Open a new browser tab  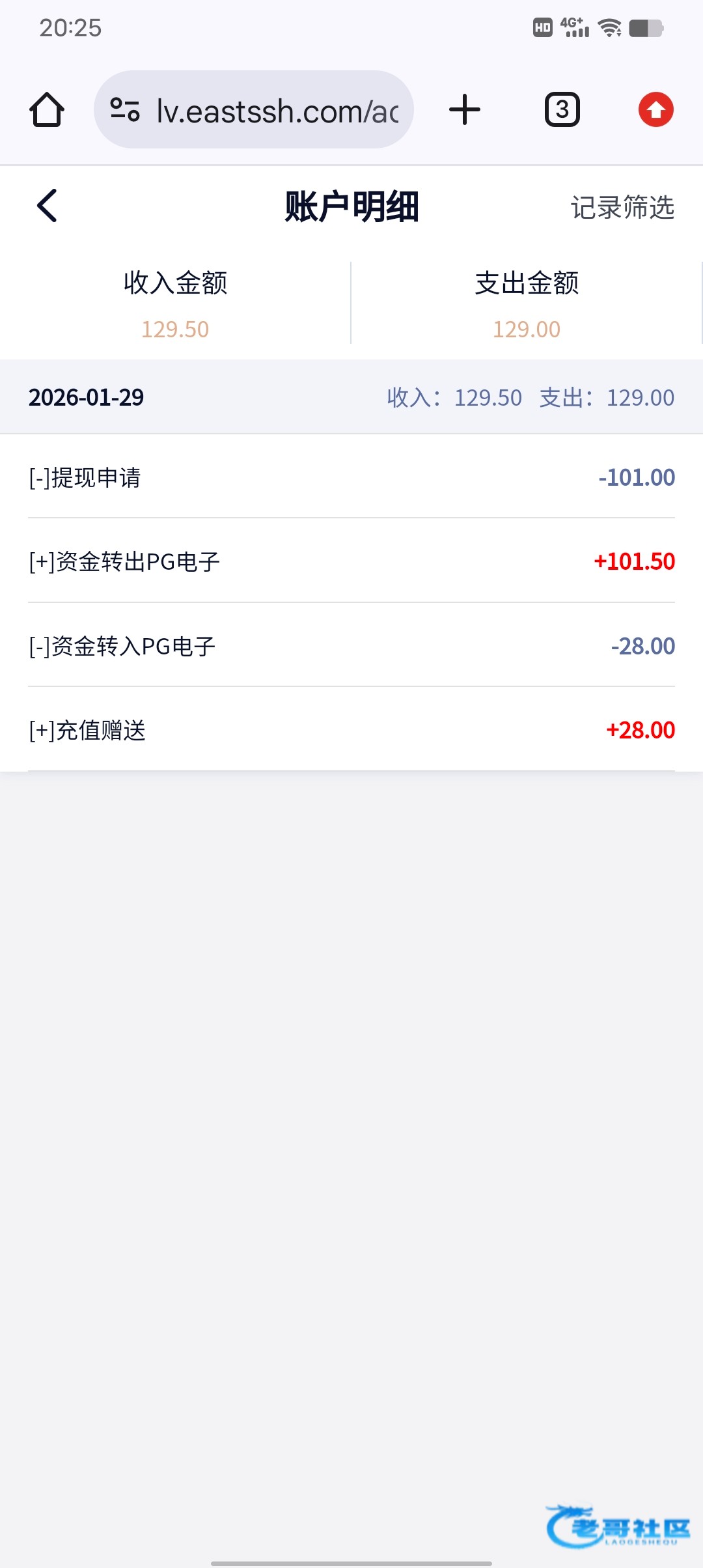[465, 109]
